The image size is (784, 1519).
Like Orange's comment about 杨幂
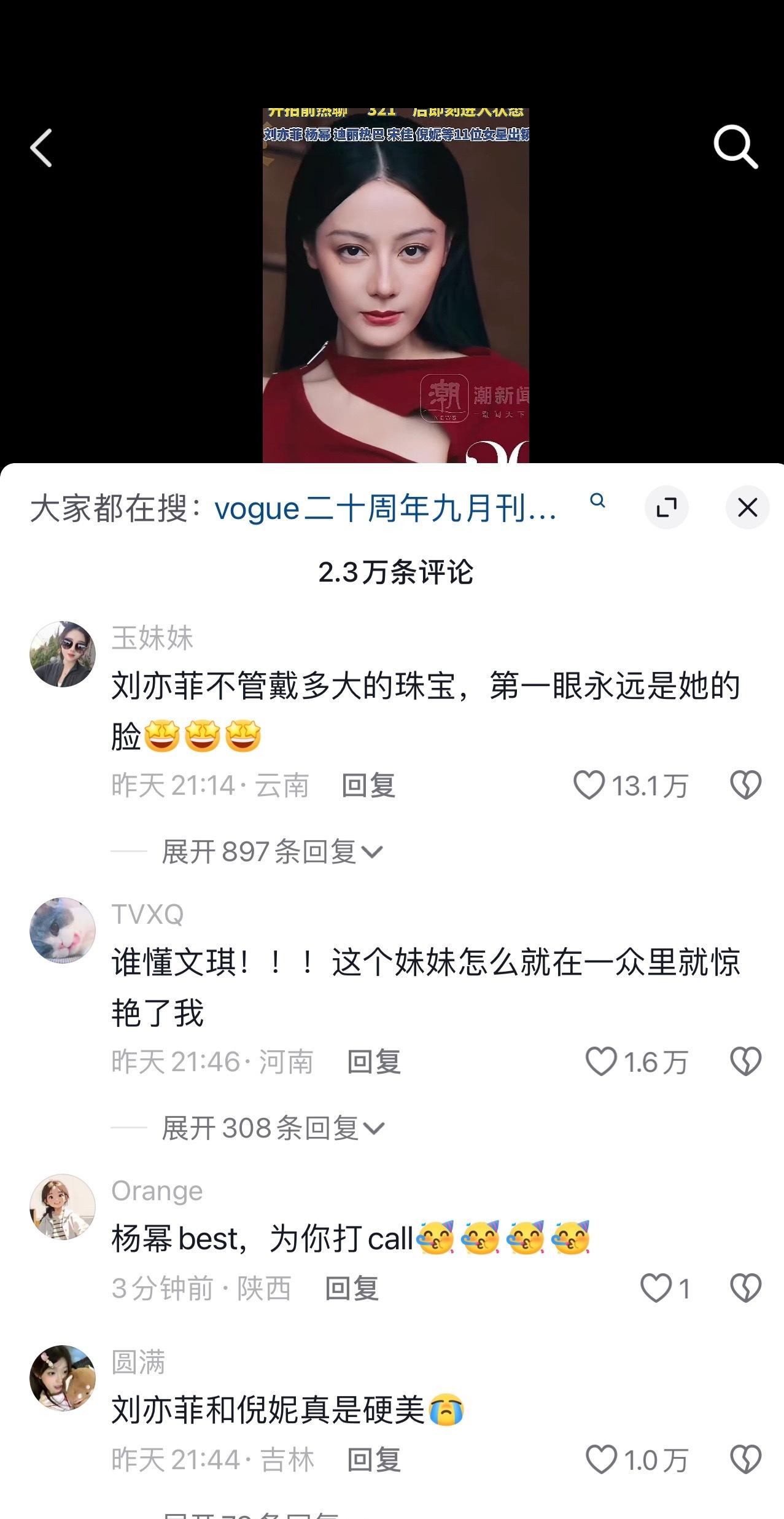(655, 1288)
